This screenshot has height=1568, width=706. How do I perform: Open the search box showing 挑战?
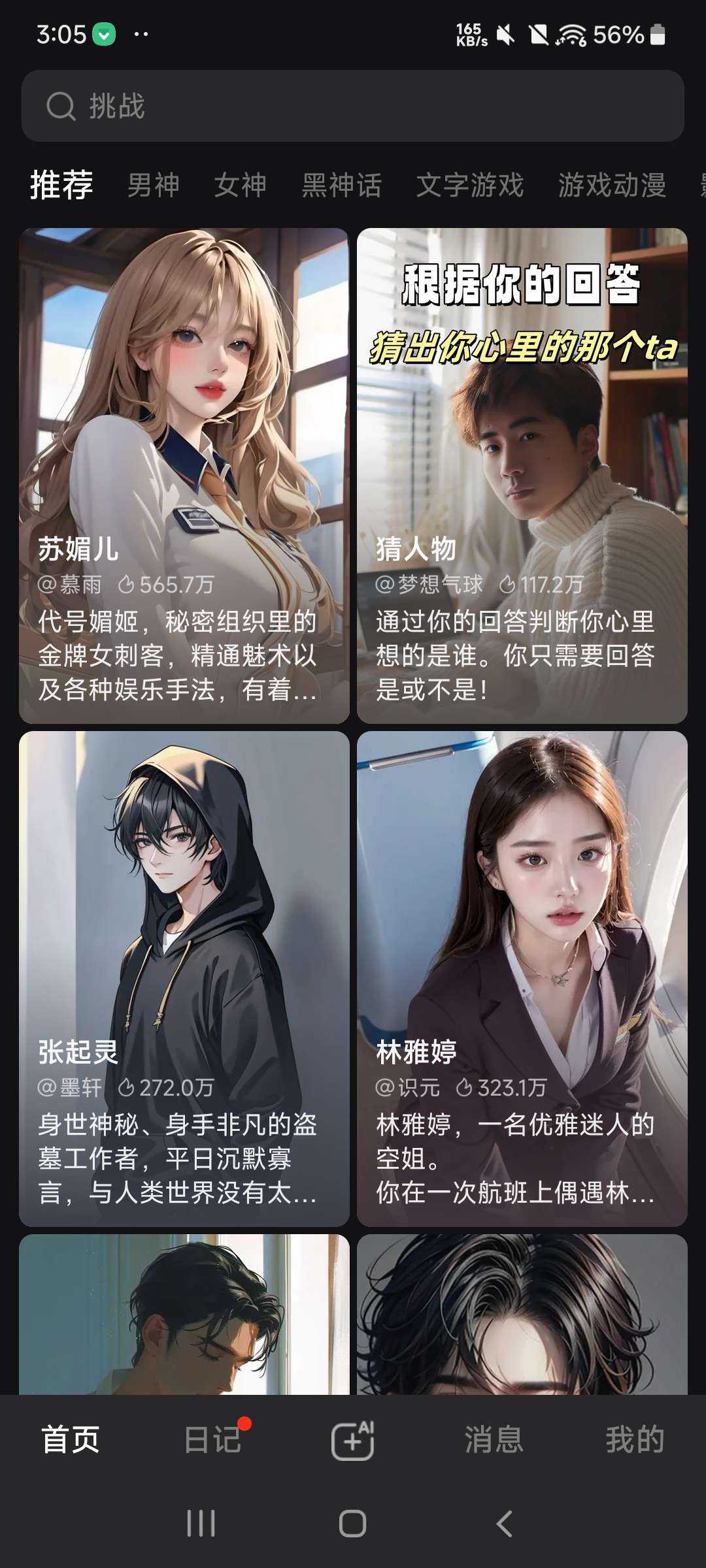[353, 106]
